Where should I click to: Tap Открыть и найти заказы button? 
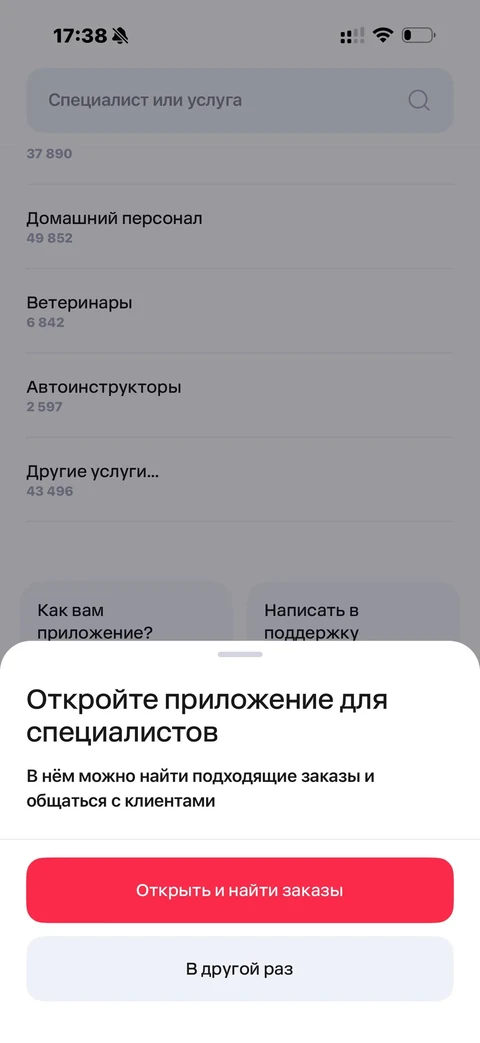240,890
